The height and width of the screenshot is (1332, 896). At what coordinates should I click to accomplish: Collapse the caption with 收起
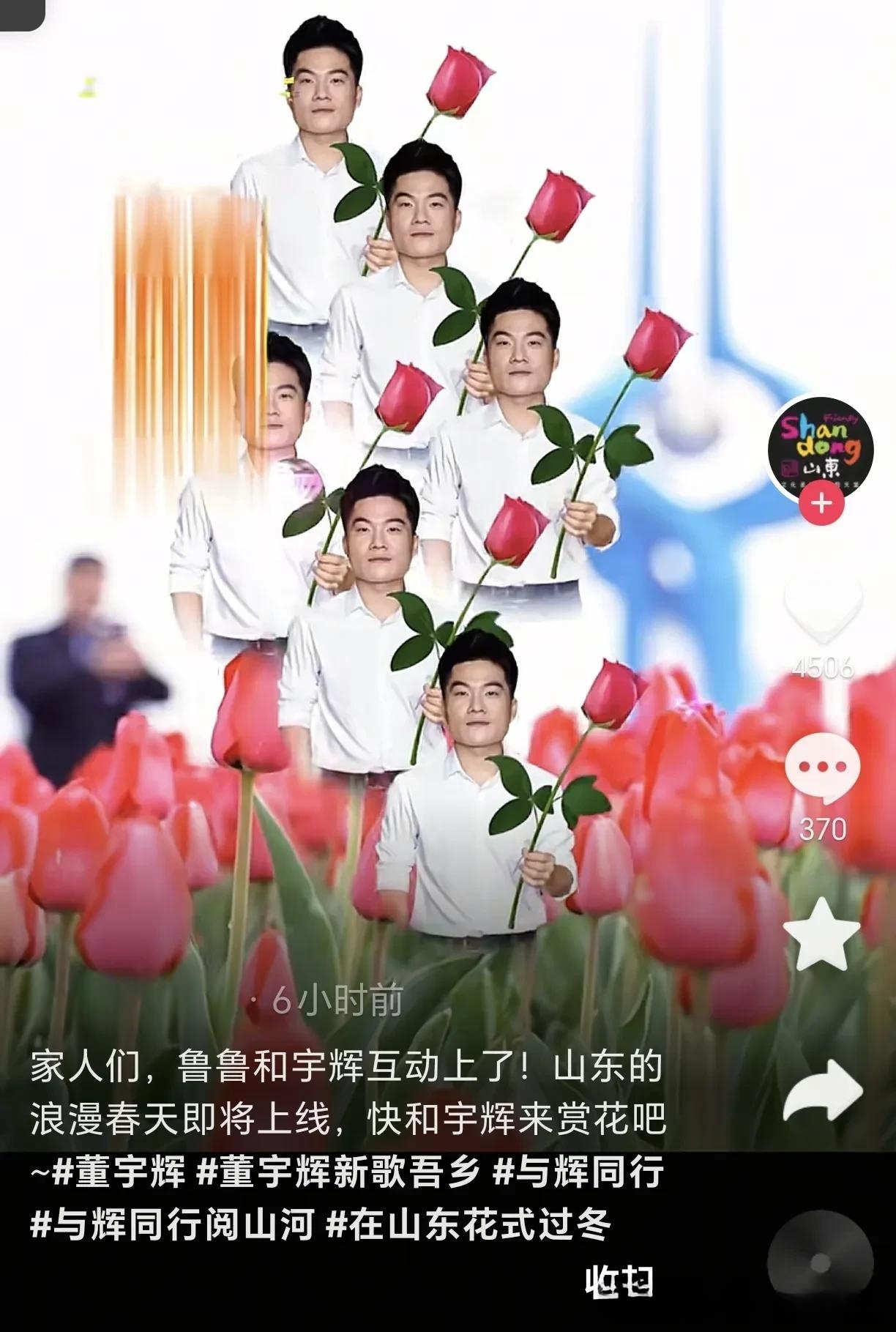click(x=619, y=1280)
